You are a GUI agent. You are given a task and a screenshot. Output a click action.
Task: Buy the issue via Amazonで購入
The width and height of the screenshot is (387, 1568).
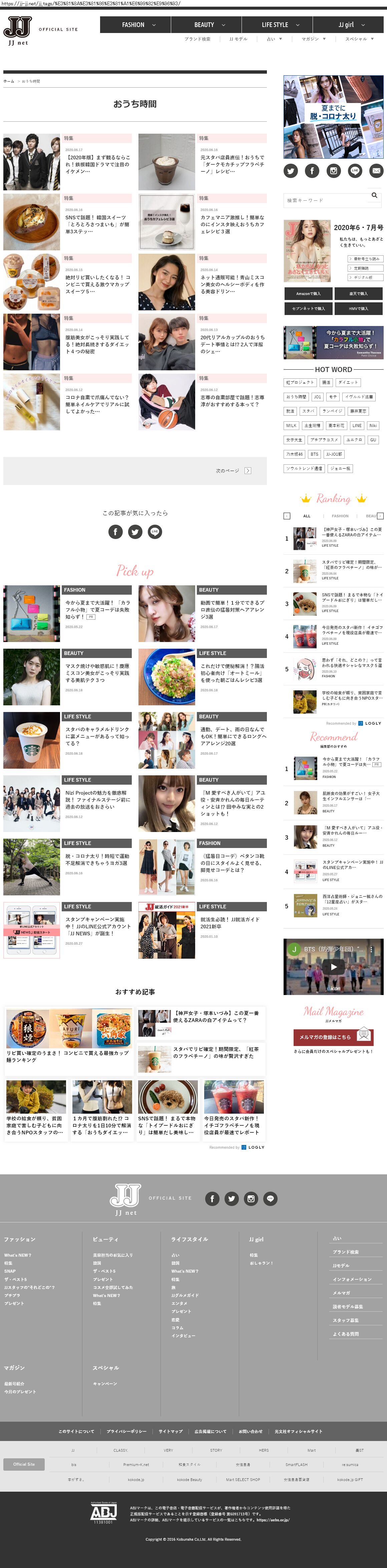308,293
